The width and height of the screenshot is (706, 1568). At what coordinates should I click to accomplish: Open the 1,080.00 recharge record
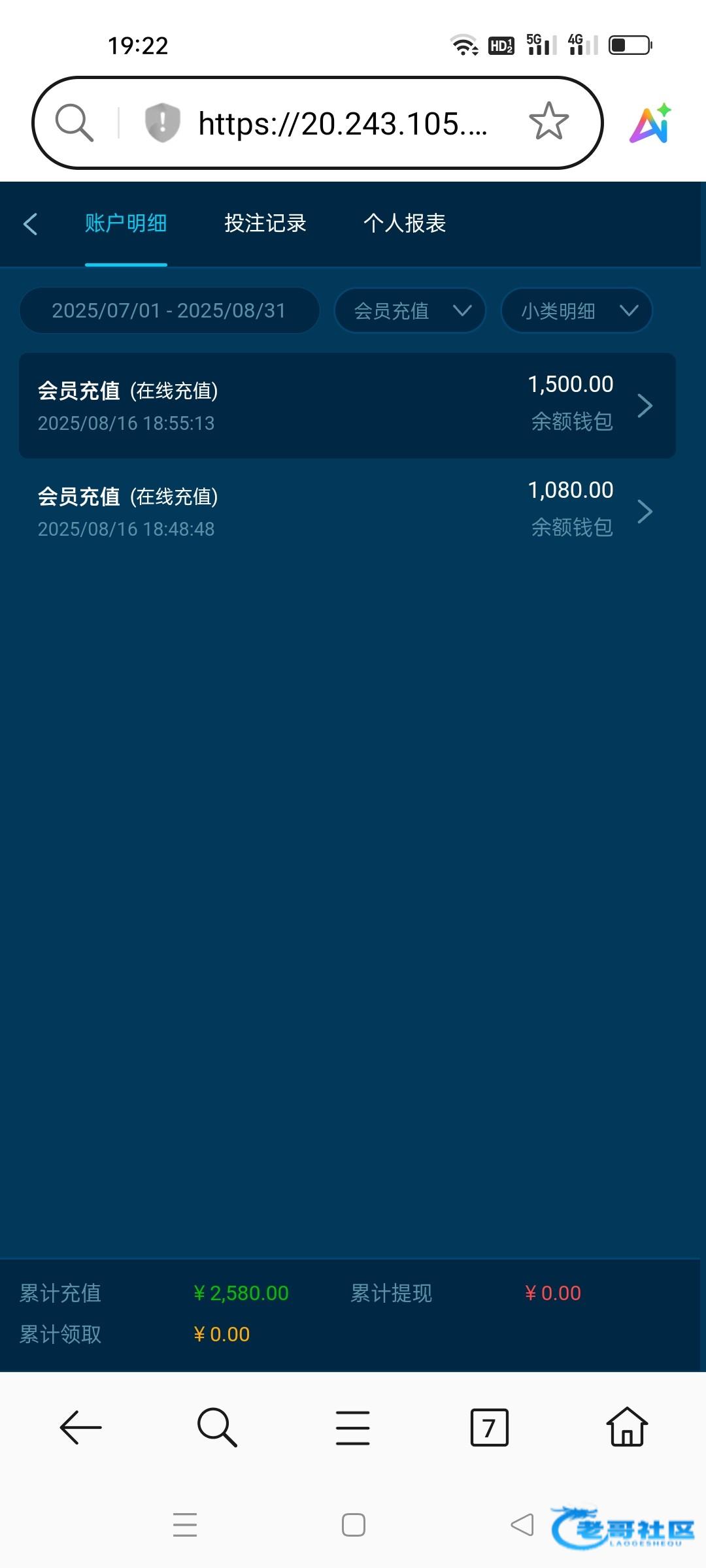pyautogui.click(x=347, y=512)
